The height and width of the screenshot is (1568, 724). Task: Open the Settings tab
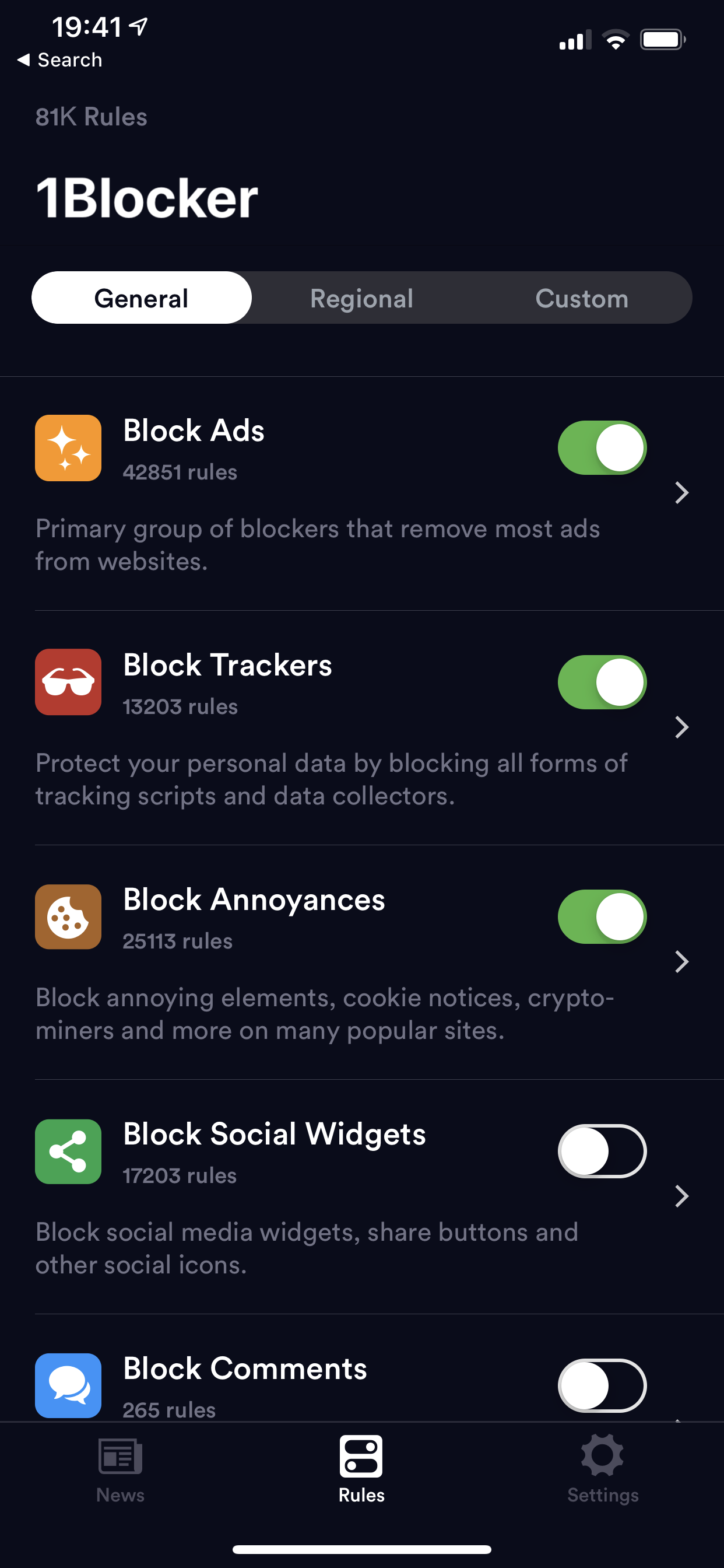coord(603,1470)
